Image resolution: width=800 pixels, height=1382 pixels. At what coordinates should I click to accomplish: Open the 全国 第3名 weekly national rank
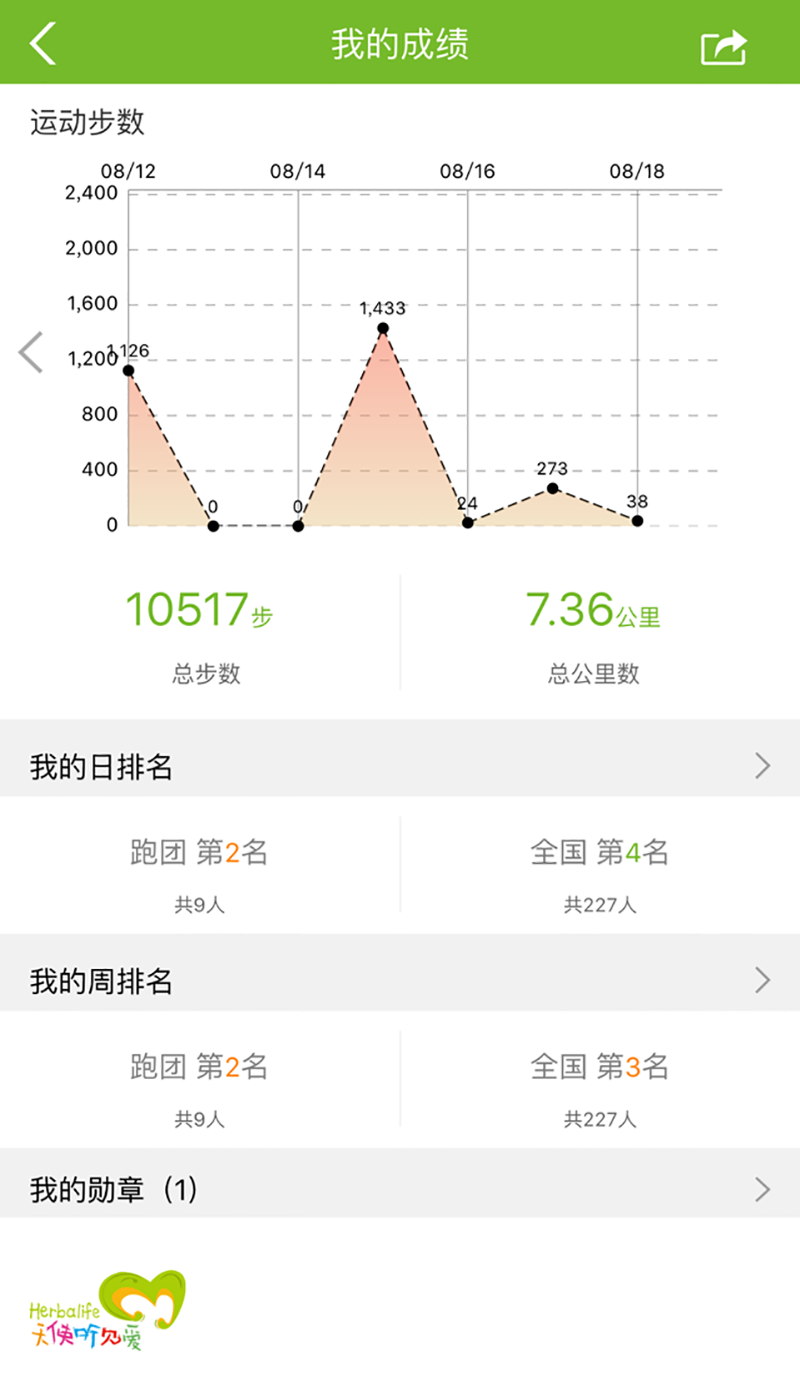coord(598,1067)
